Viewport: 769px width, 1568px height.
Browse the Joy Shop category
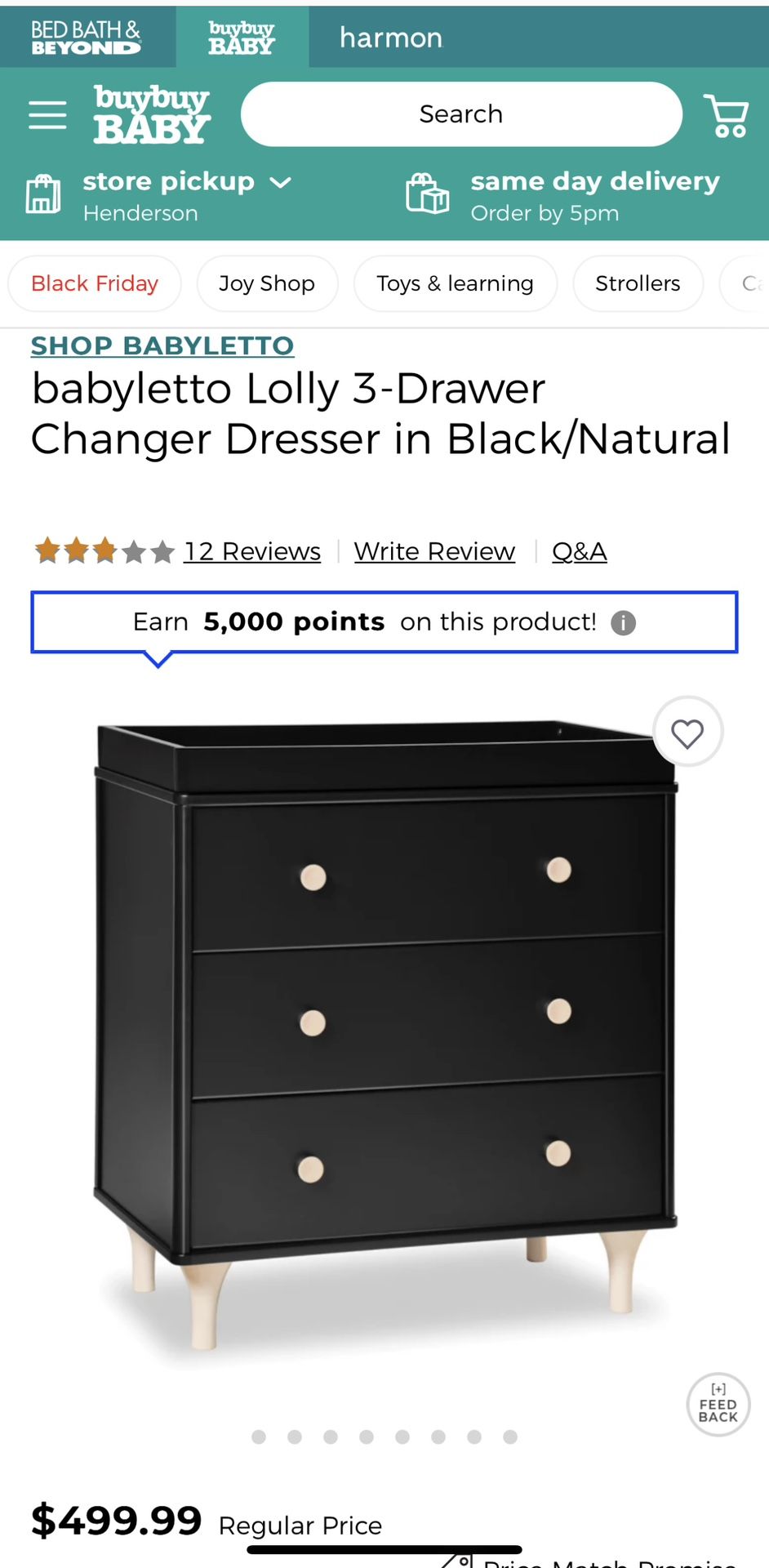pyautogui.click(x=267, y=283)
